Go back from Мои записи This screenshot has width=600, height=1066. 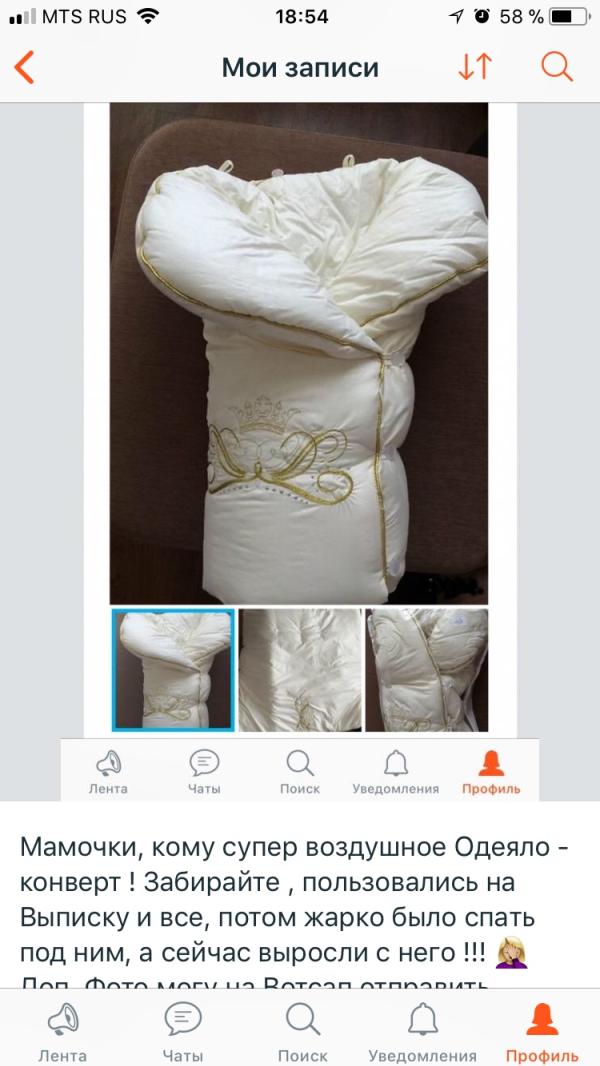(25, 67)
